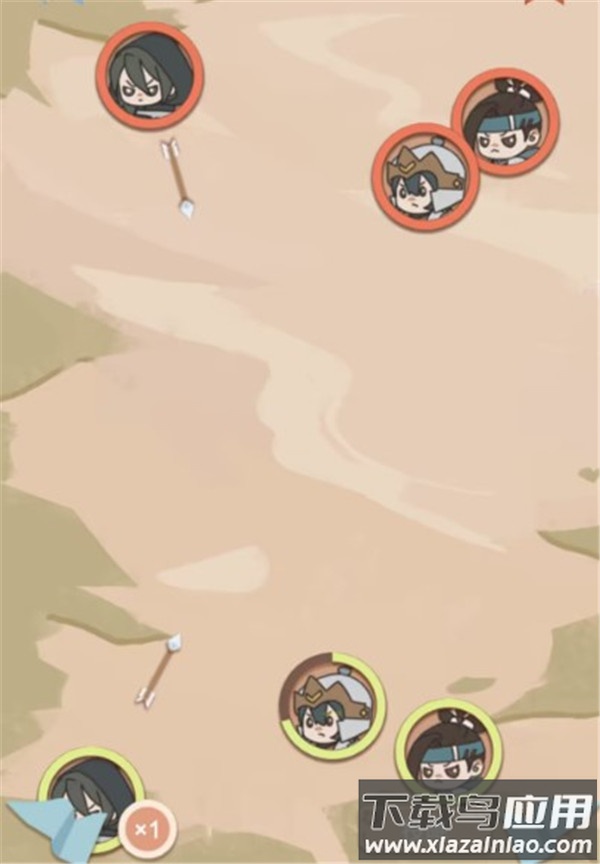600x864 pixels.
Task: Target the red-ringed headband enemy token
Action: [505, 122]
